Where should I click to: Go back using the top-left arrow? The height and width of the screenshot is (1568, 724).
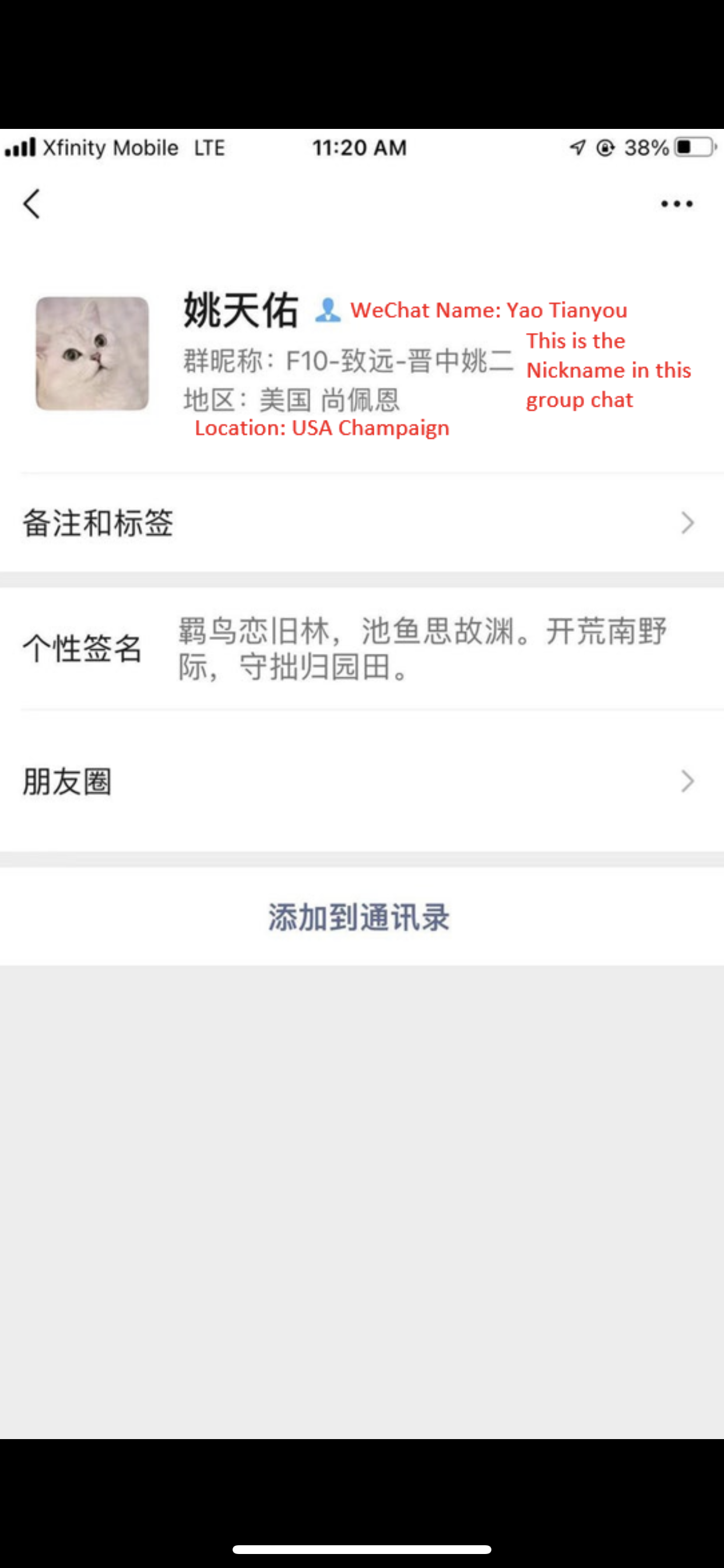click(31, 204)
